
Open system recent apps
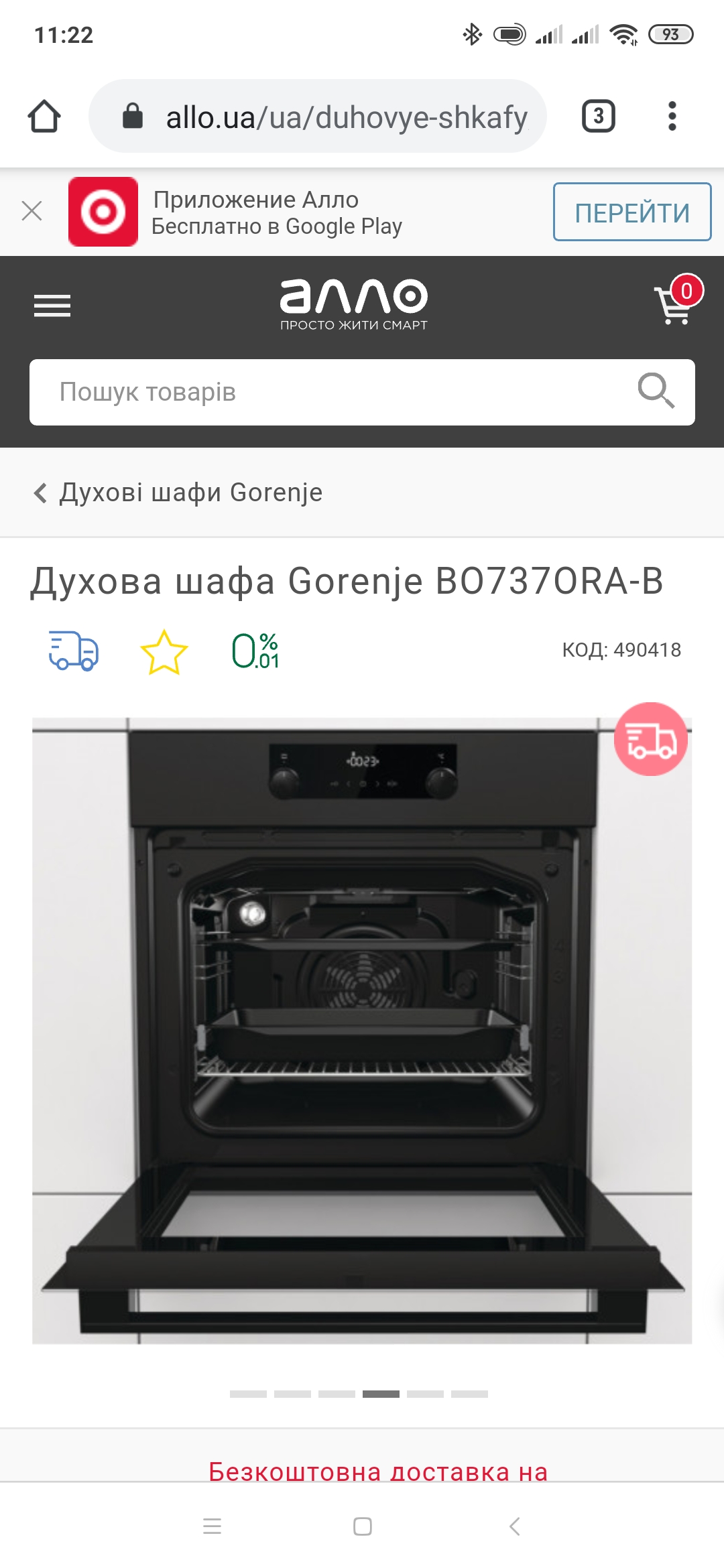tap(212, 1526)
